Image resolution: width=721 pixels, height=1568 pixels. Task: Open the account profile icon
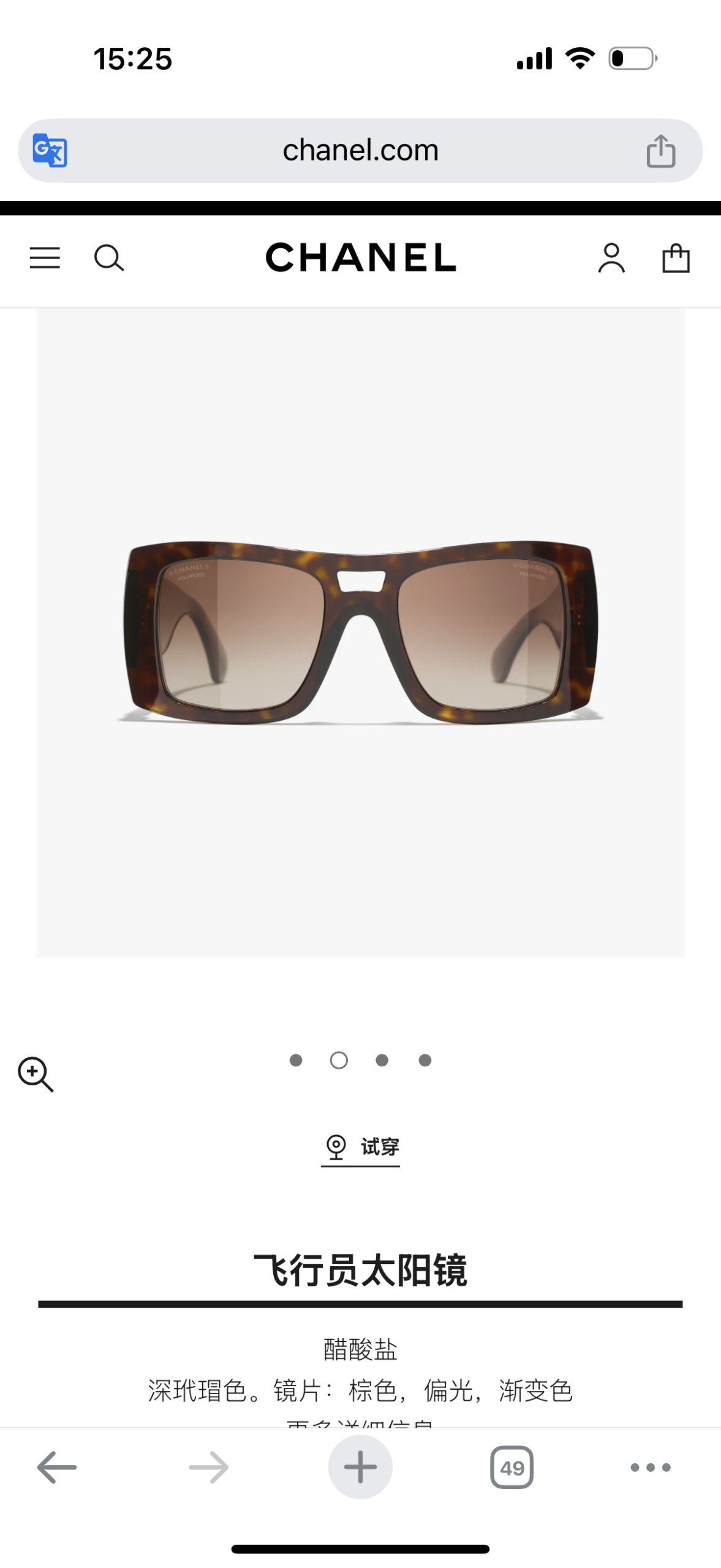tap(611, 258)
